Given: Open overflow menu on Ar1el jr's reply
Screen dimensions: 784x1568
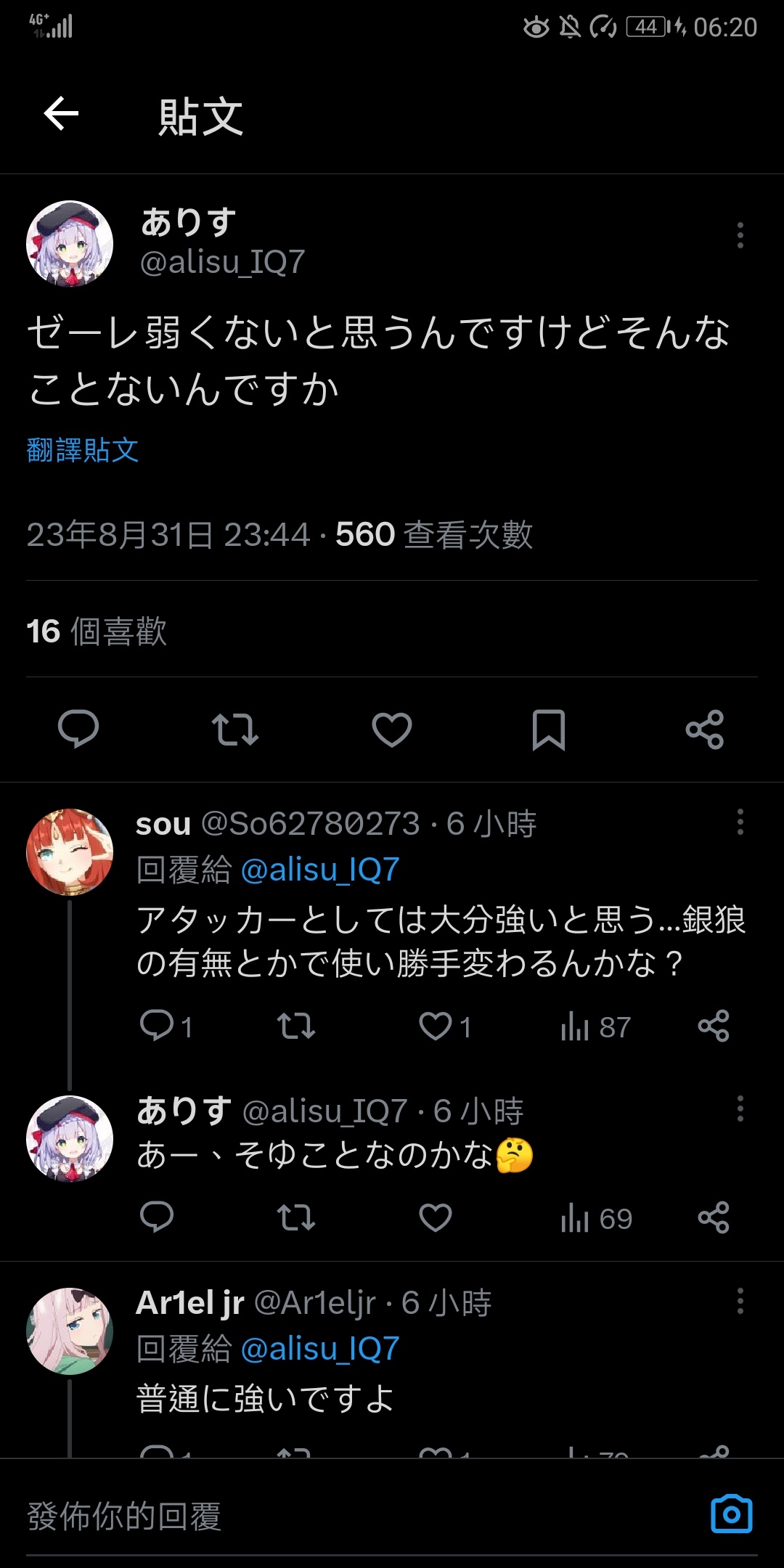Looking at the screenshot, I should pos(740,1301).
